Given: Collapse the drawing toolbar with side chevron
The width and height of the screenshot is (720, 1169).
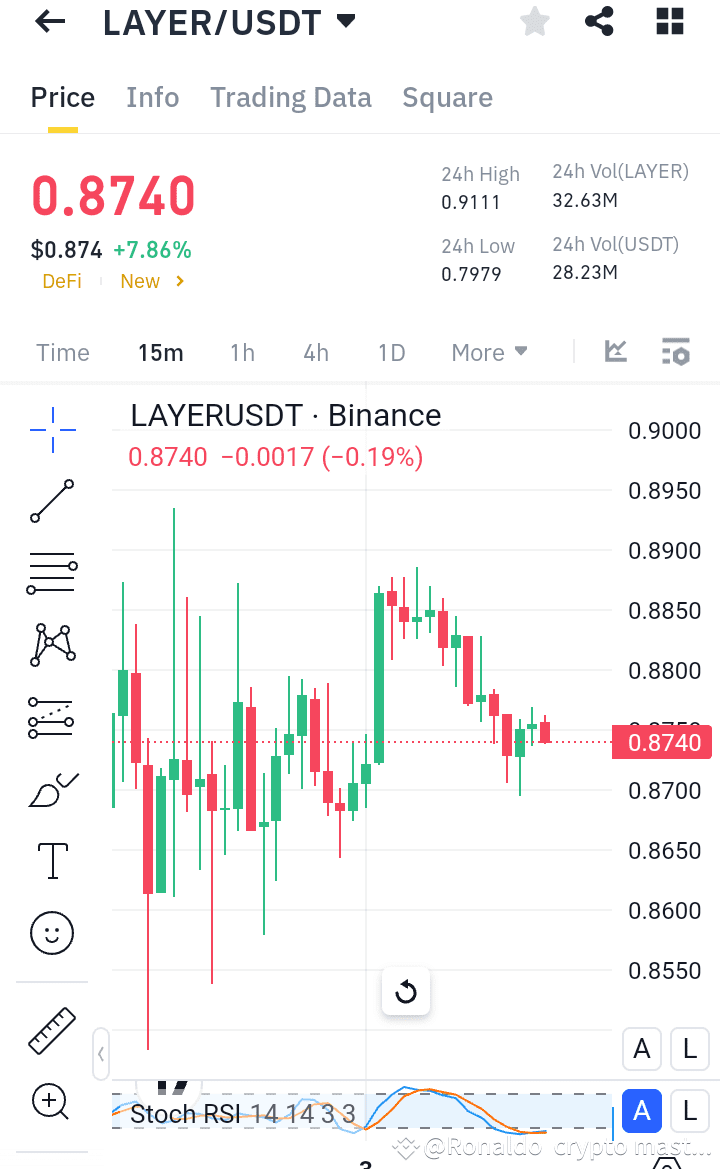Looking at the screenshot, I should pyautogui.click(x=100, y=1054).
